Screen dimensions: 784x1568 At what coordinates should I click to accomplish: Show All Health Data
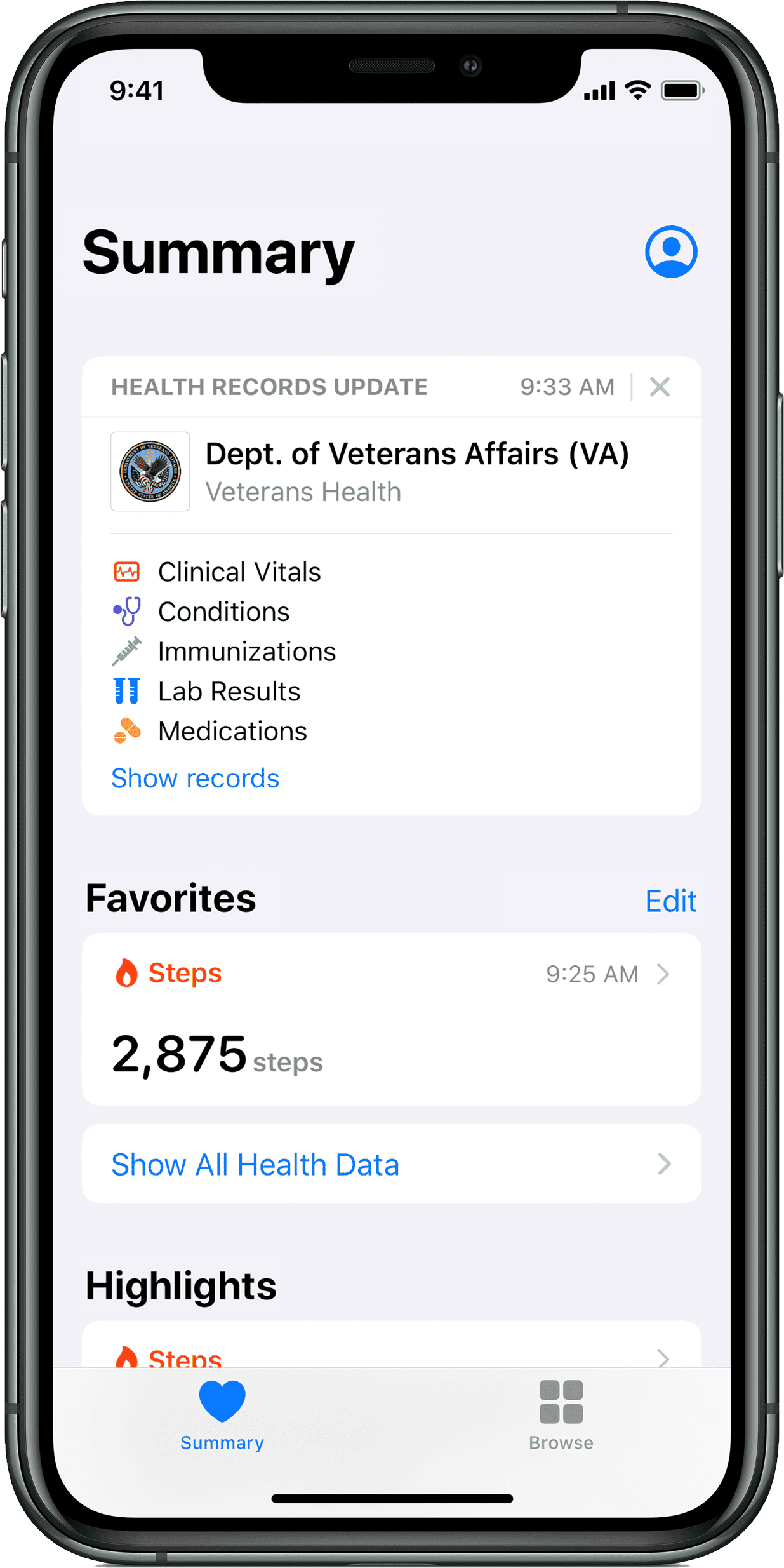(x=391, y=1164)
